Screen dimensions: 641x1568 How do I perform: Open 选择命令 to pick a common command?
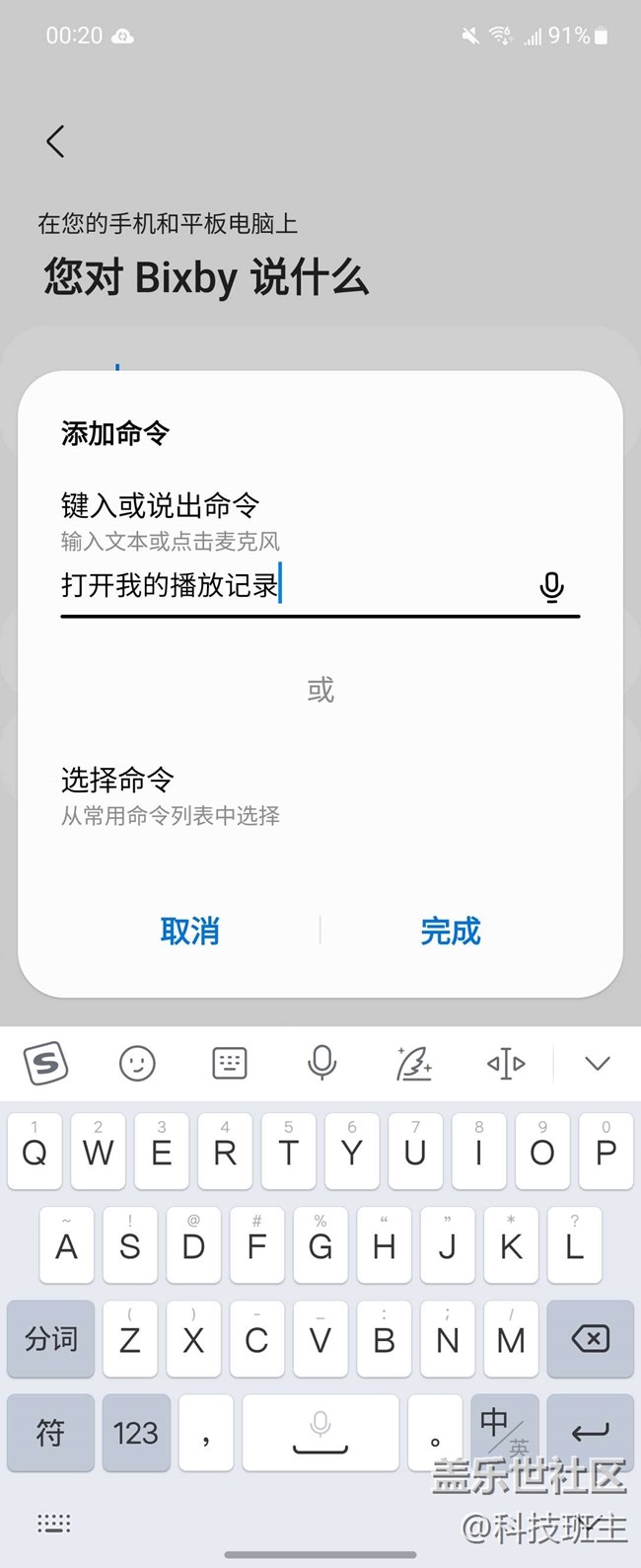[170, 795]
